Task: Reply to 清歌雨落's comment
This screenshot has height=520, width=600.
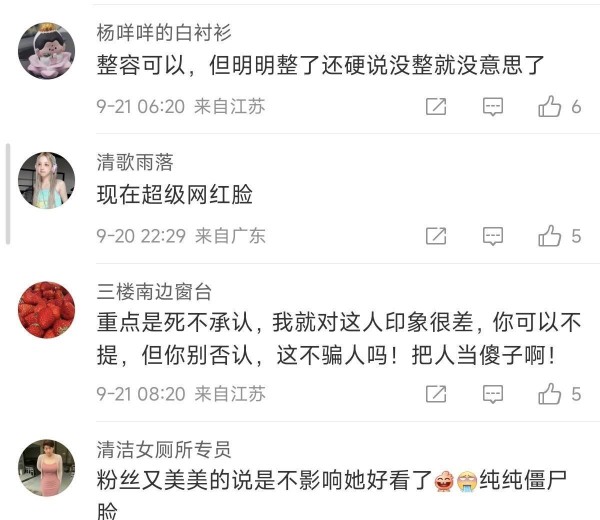Action: click(x=492, y=237)
